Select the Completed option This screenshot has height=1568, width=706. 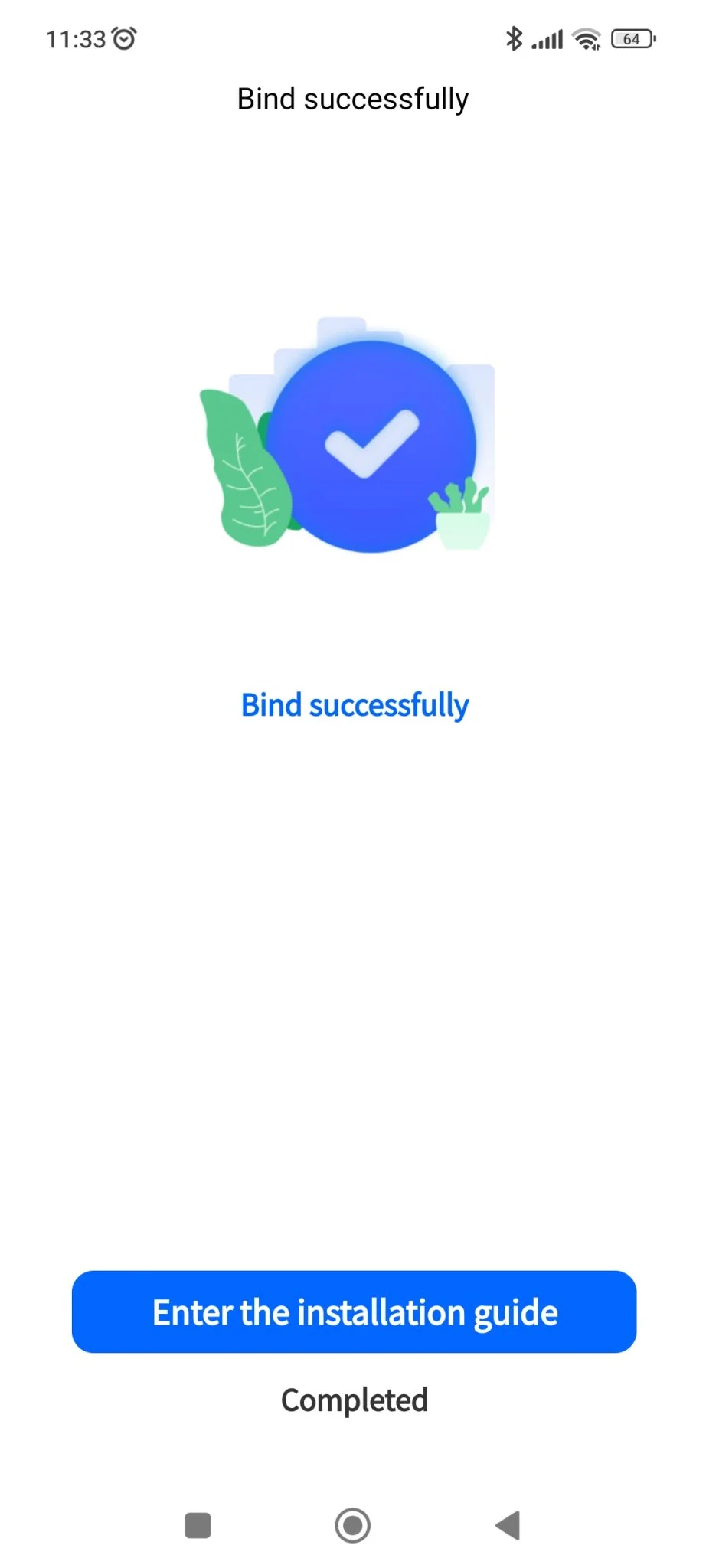(x=354, y=1400)
